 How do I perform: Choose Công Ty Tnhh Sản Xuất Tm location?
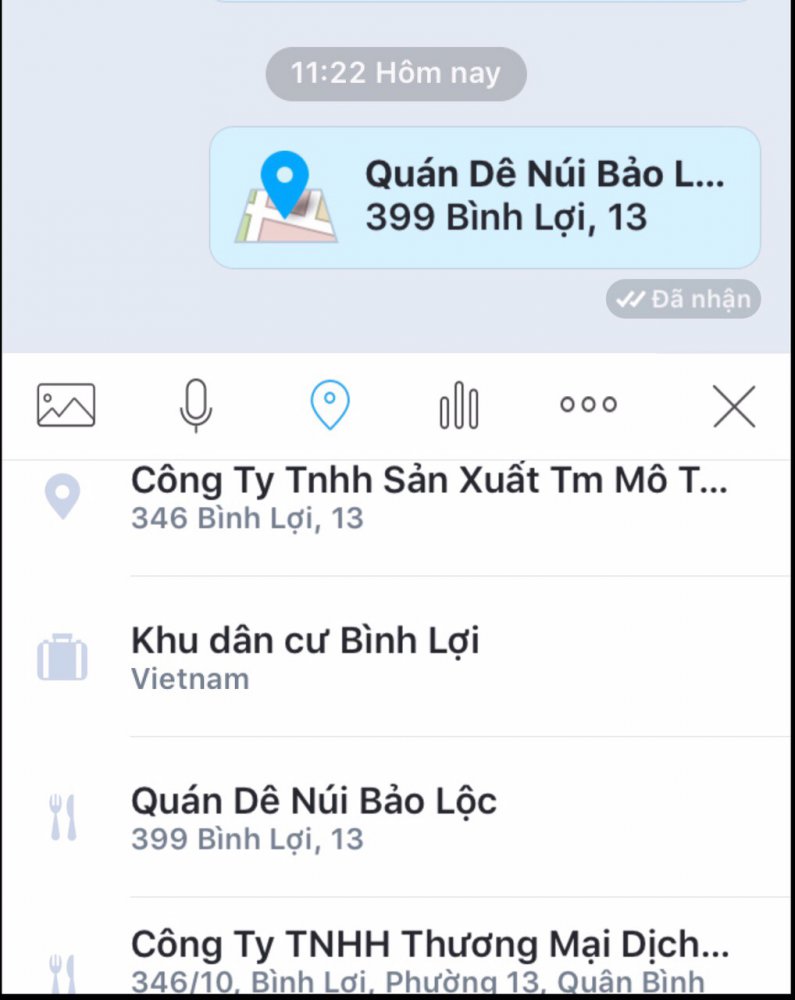(x=430, y=498)
